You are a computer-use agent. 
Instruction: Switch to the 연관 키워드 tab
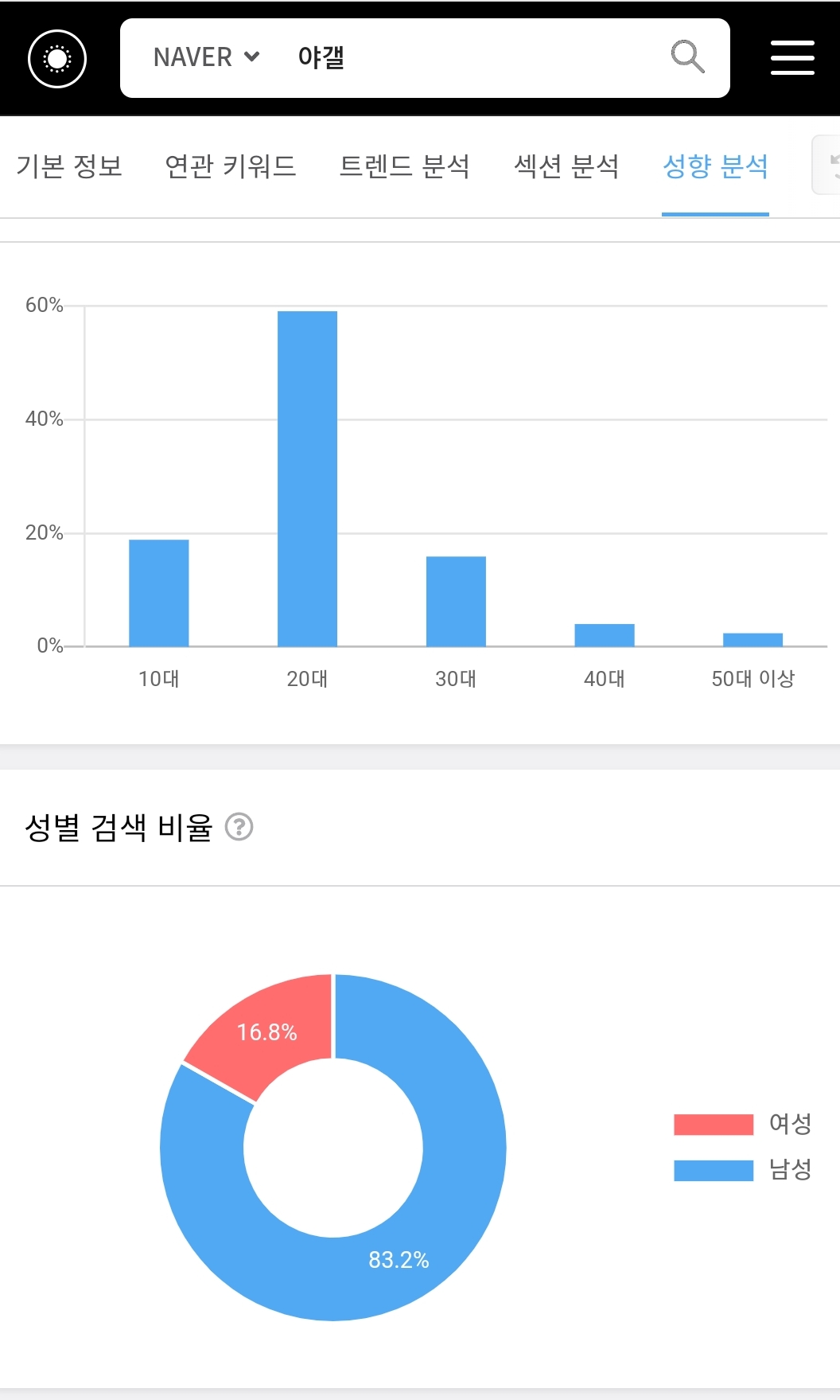click(x=231, y=166)
